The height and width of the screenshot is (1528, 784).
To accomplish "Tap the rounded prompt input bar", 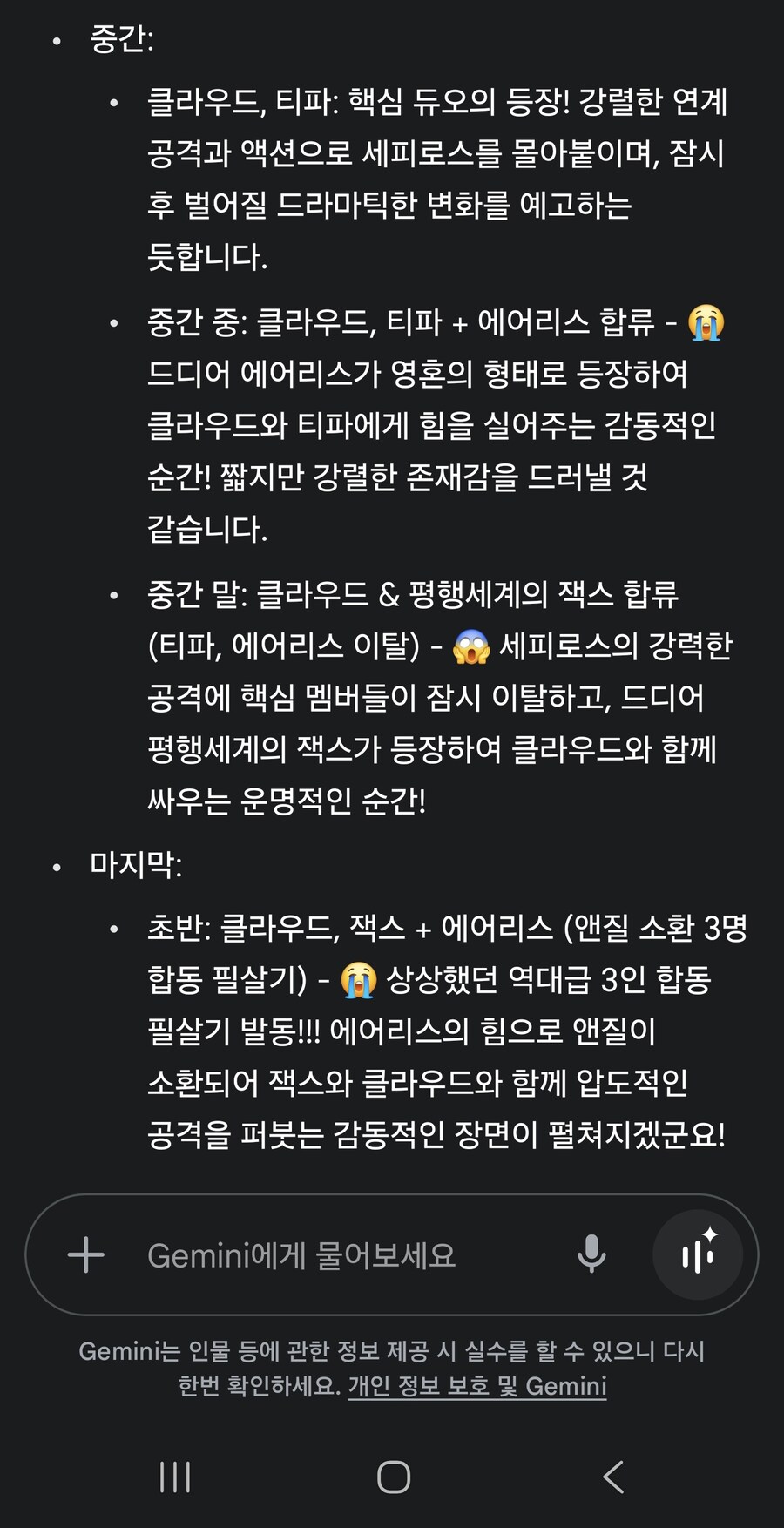I will pos(392,1254).
